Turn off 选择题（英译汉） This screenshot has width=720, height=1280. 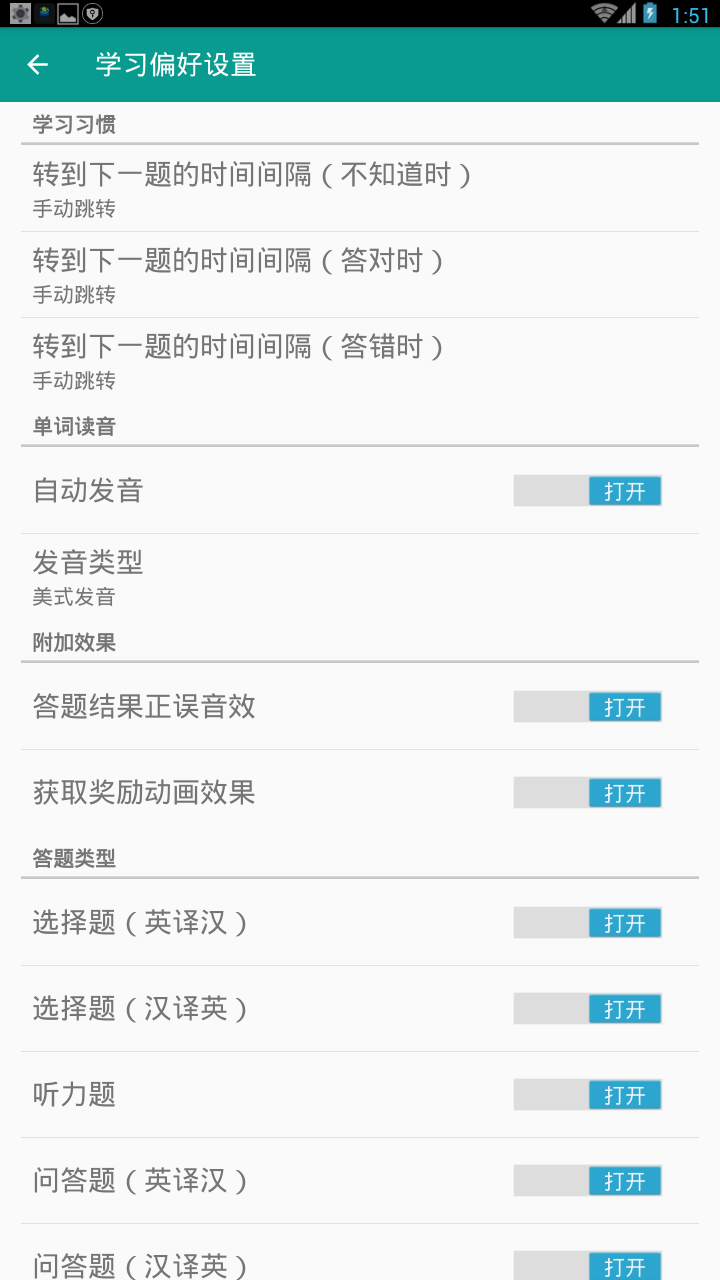pyautogui.click(x=588, y=923)
